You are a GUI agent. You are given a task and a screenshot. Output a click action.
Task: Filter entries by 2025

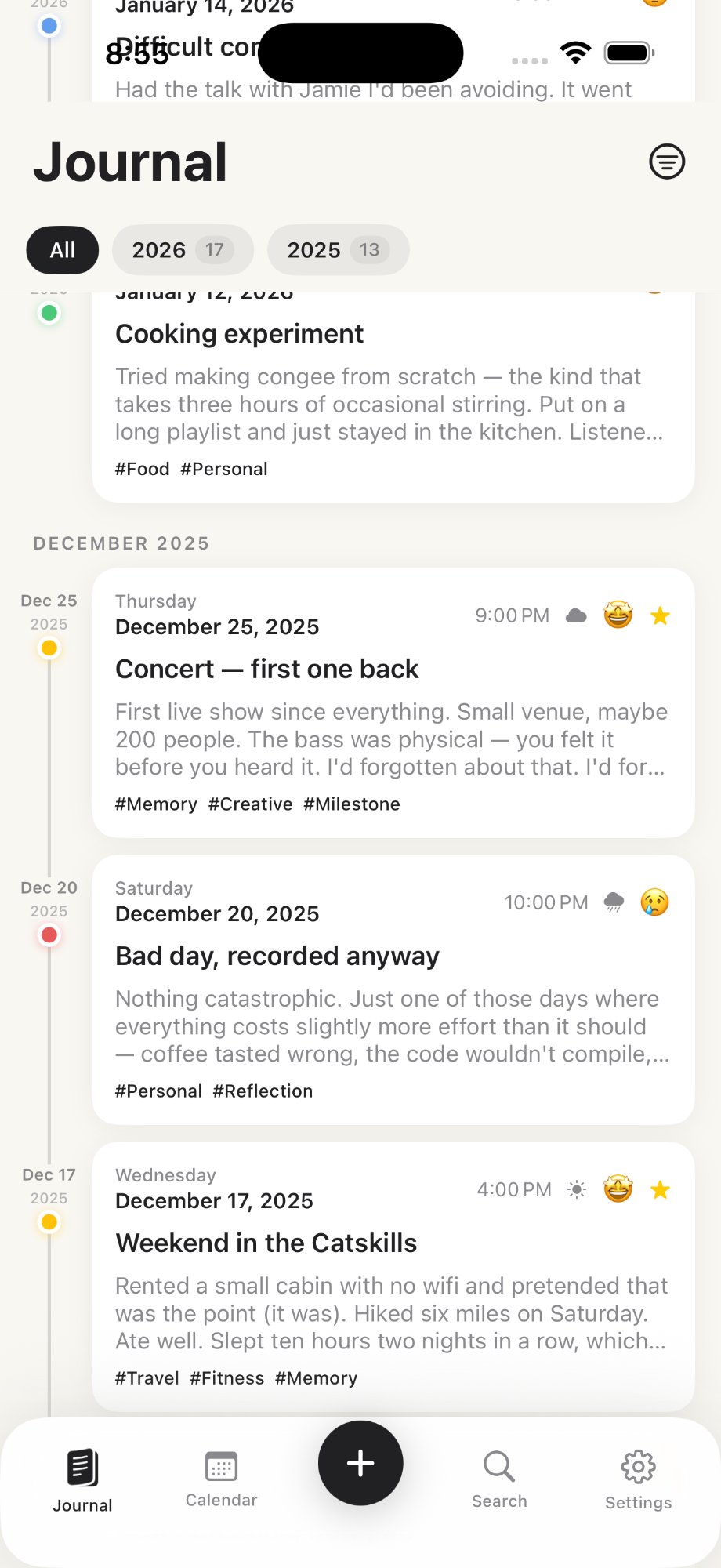[x=337, y=250]
